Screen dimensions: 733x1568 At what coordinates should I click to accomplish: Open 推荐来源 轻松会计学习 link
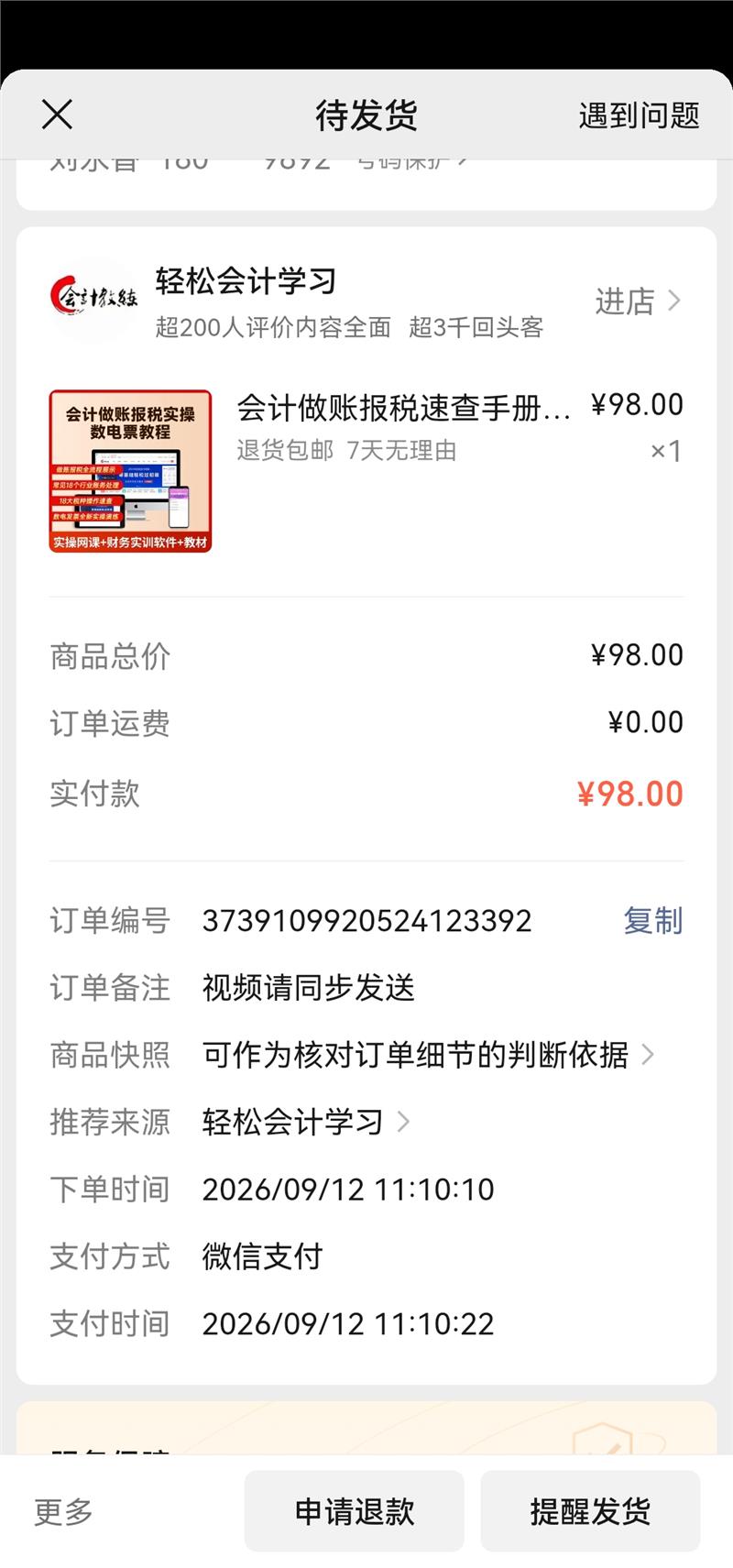306,1122
